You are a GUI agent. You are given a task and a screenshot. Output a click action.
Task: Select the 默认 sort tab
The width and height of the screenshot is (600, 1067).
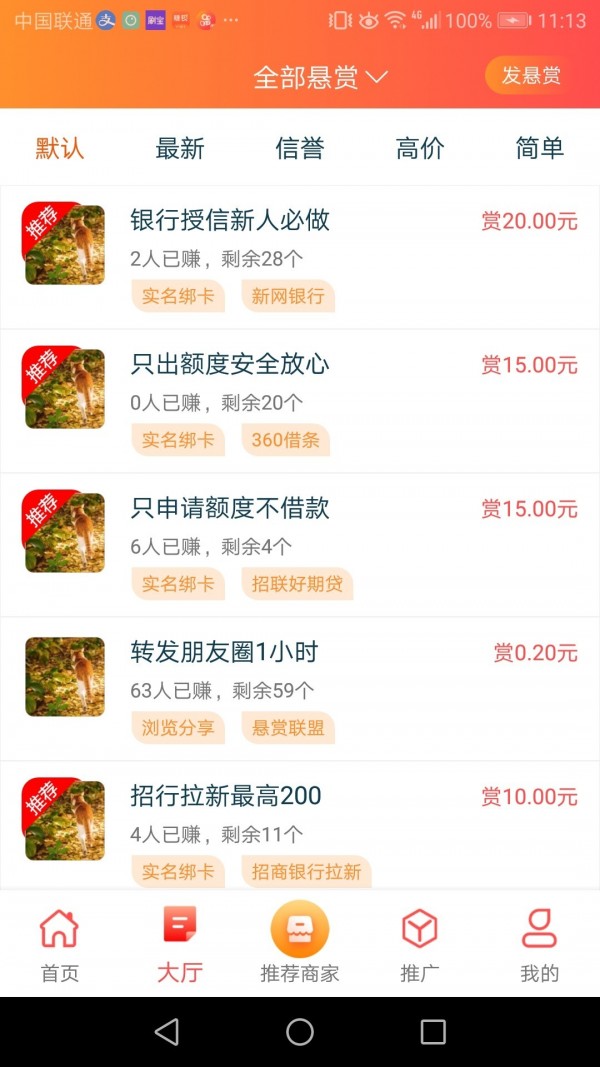point(60,149)
